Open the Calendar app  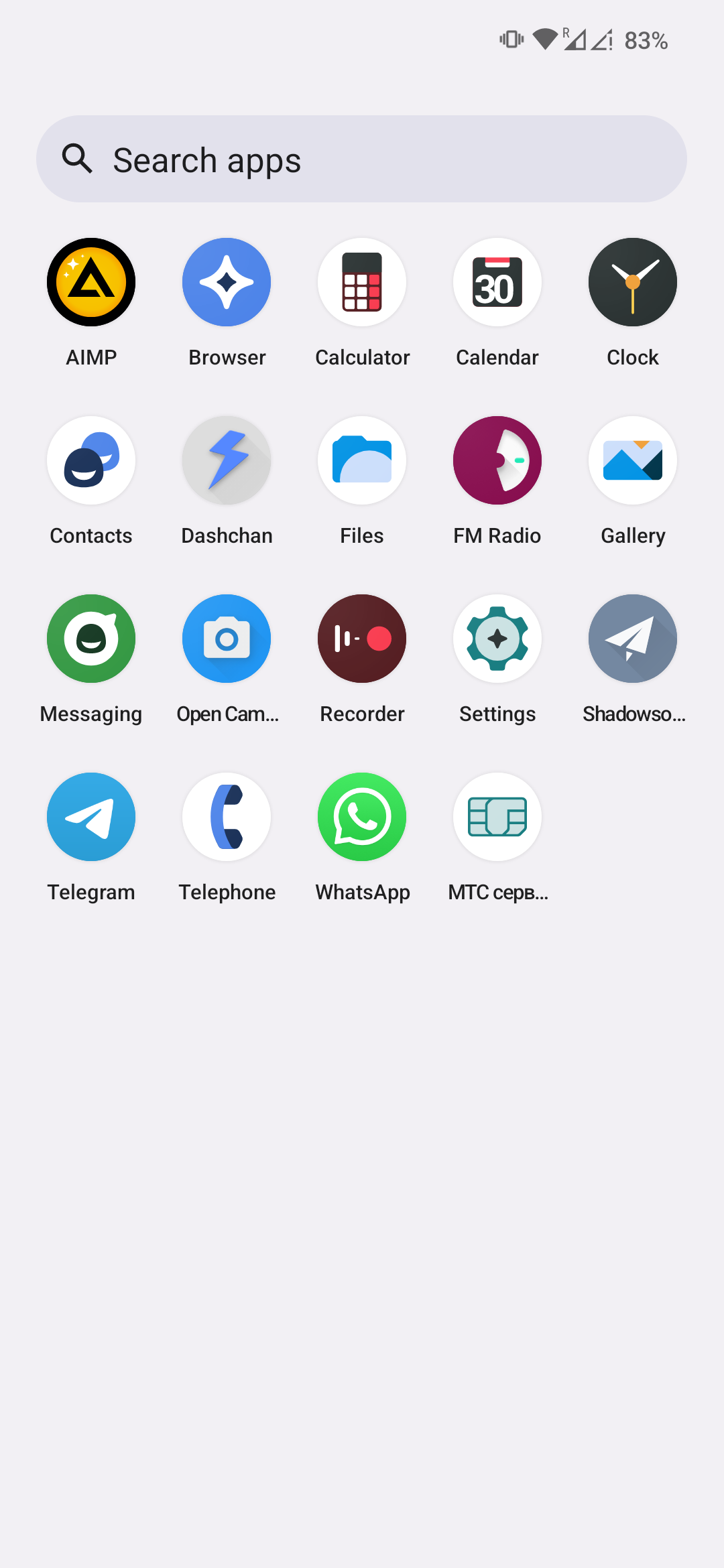497,282
